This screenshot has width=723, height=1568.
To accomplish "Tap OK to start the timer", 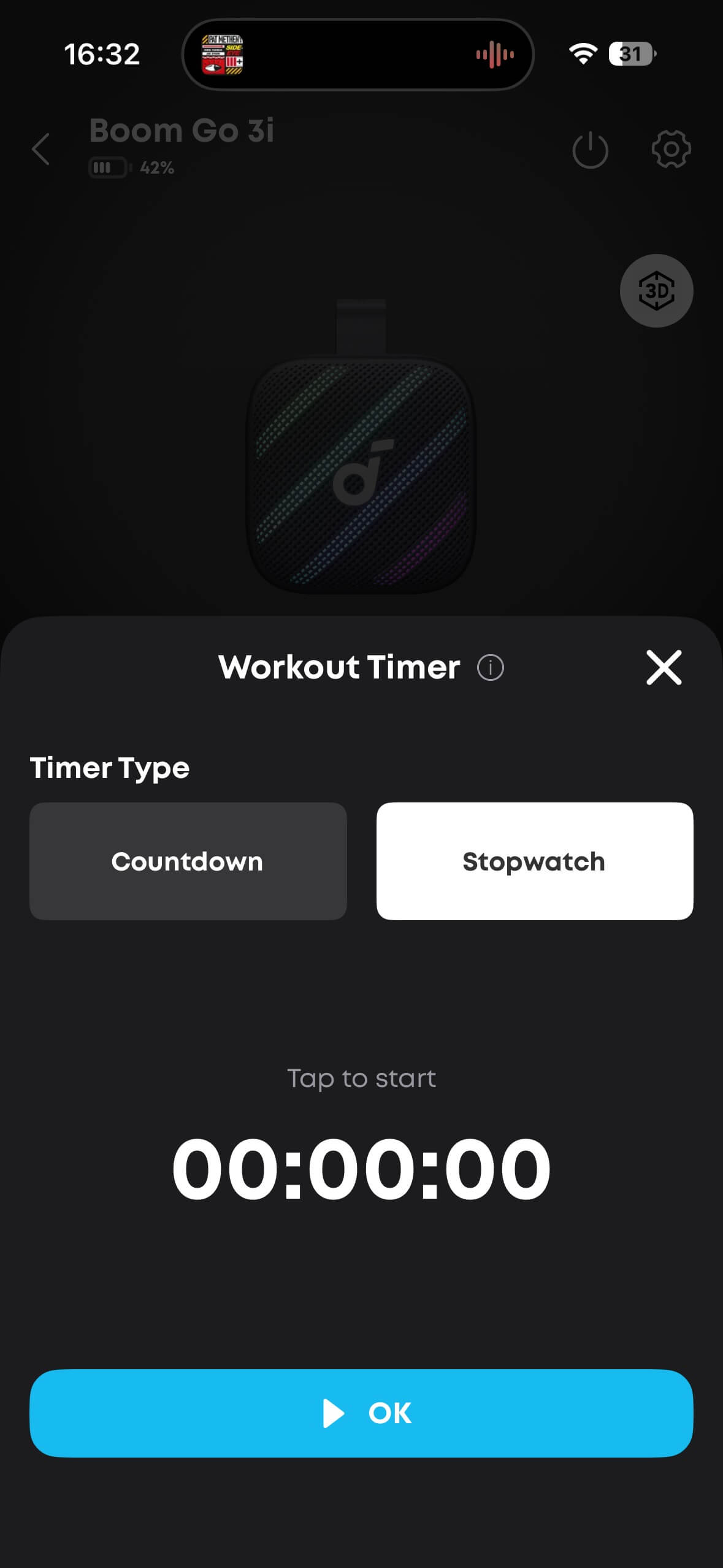I will (x=361, y=1413).
